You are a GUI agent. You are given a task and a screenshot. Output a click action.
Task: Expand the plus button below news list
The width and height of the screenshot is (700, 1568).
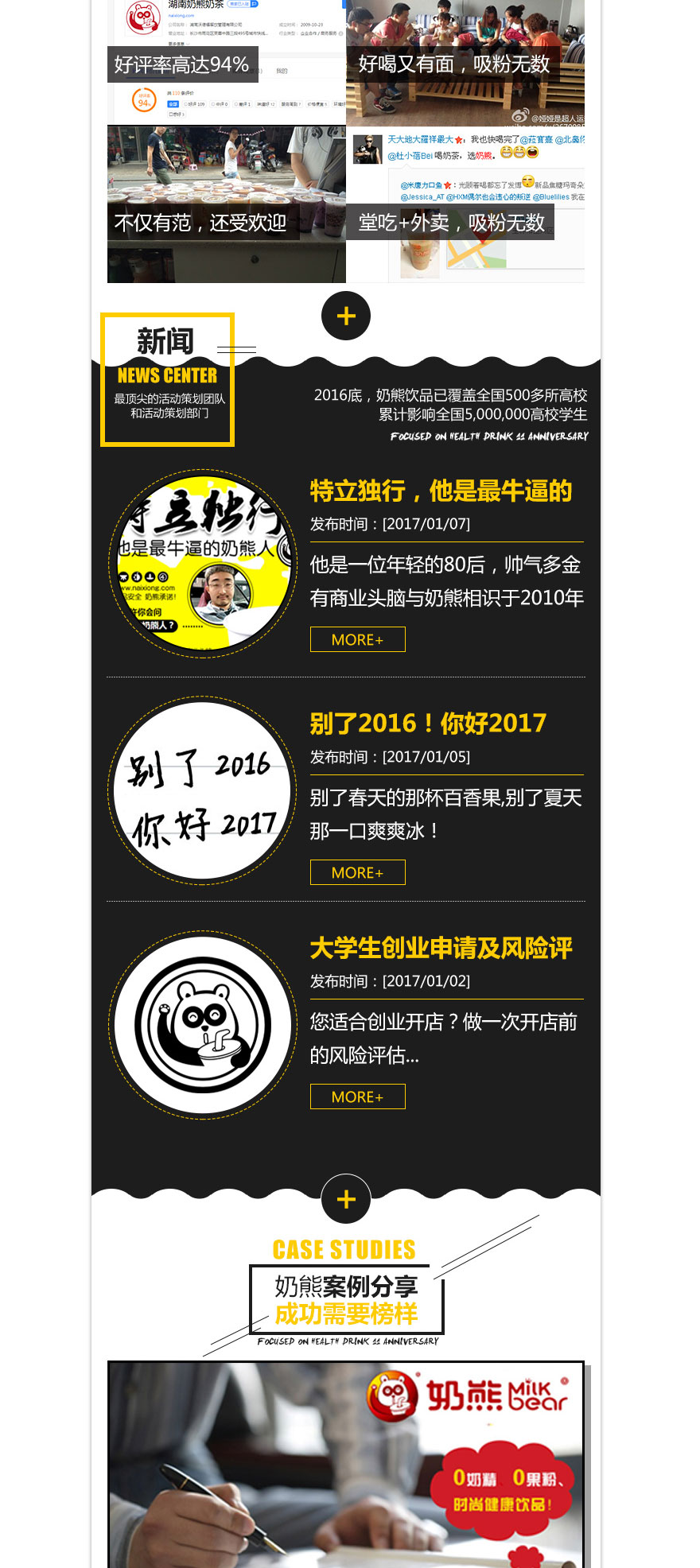click(x=346, y=1199)
